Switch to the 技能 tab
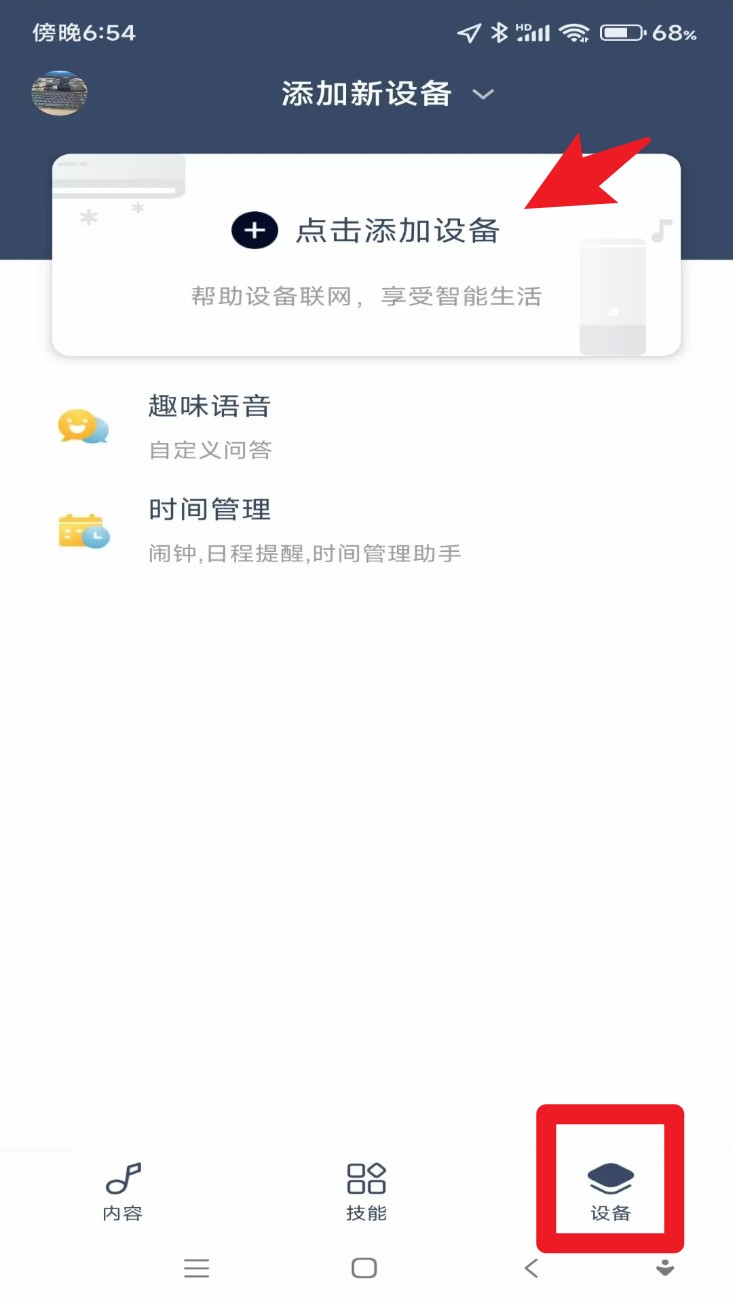733x1305 pixels. pyautogui.click(x=366, y=1190)
